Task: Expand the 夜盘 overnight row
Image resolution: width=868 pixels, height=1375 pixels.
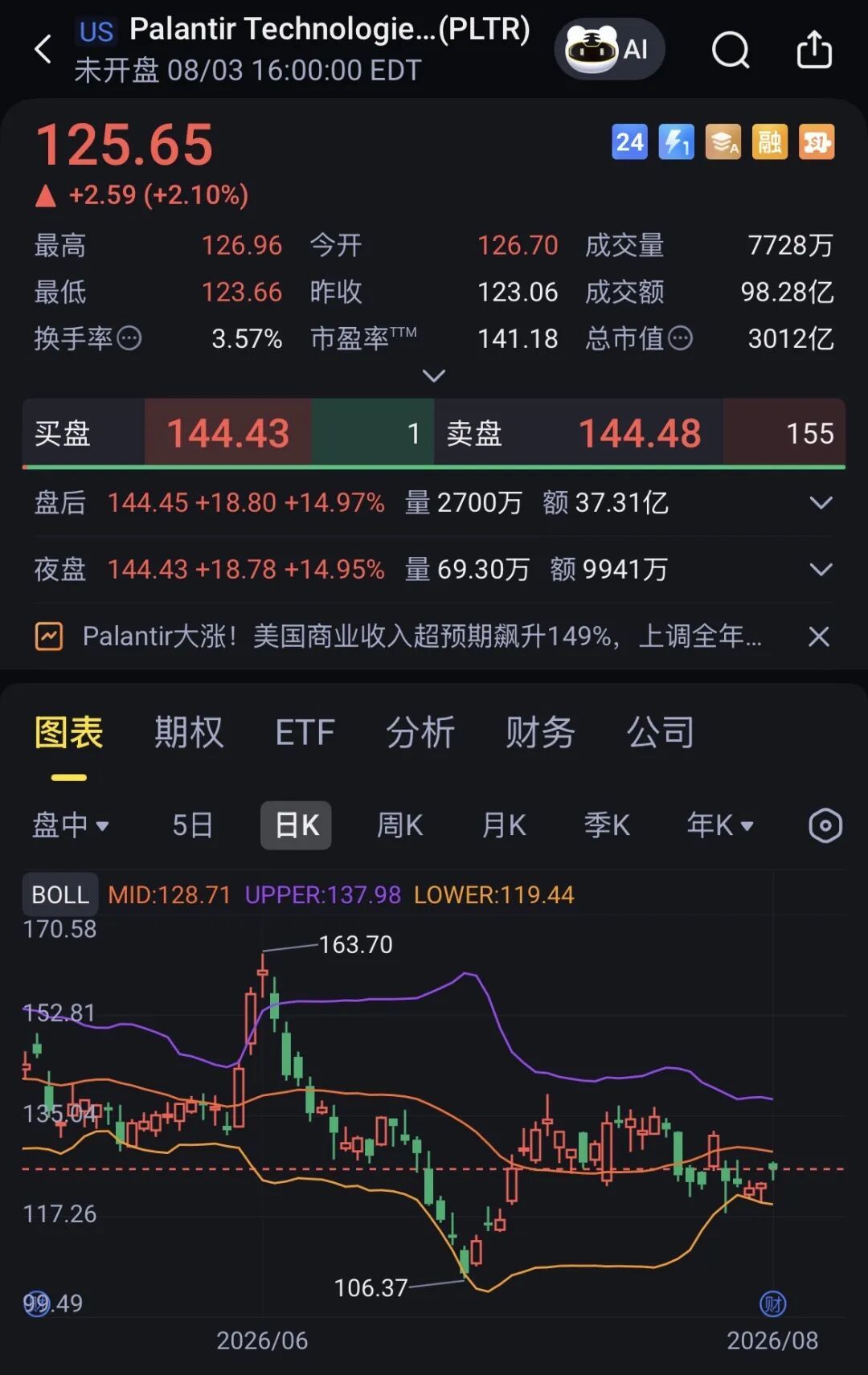Action: click(x=821, y=570)
